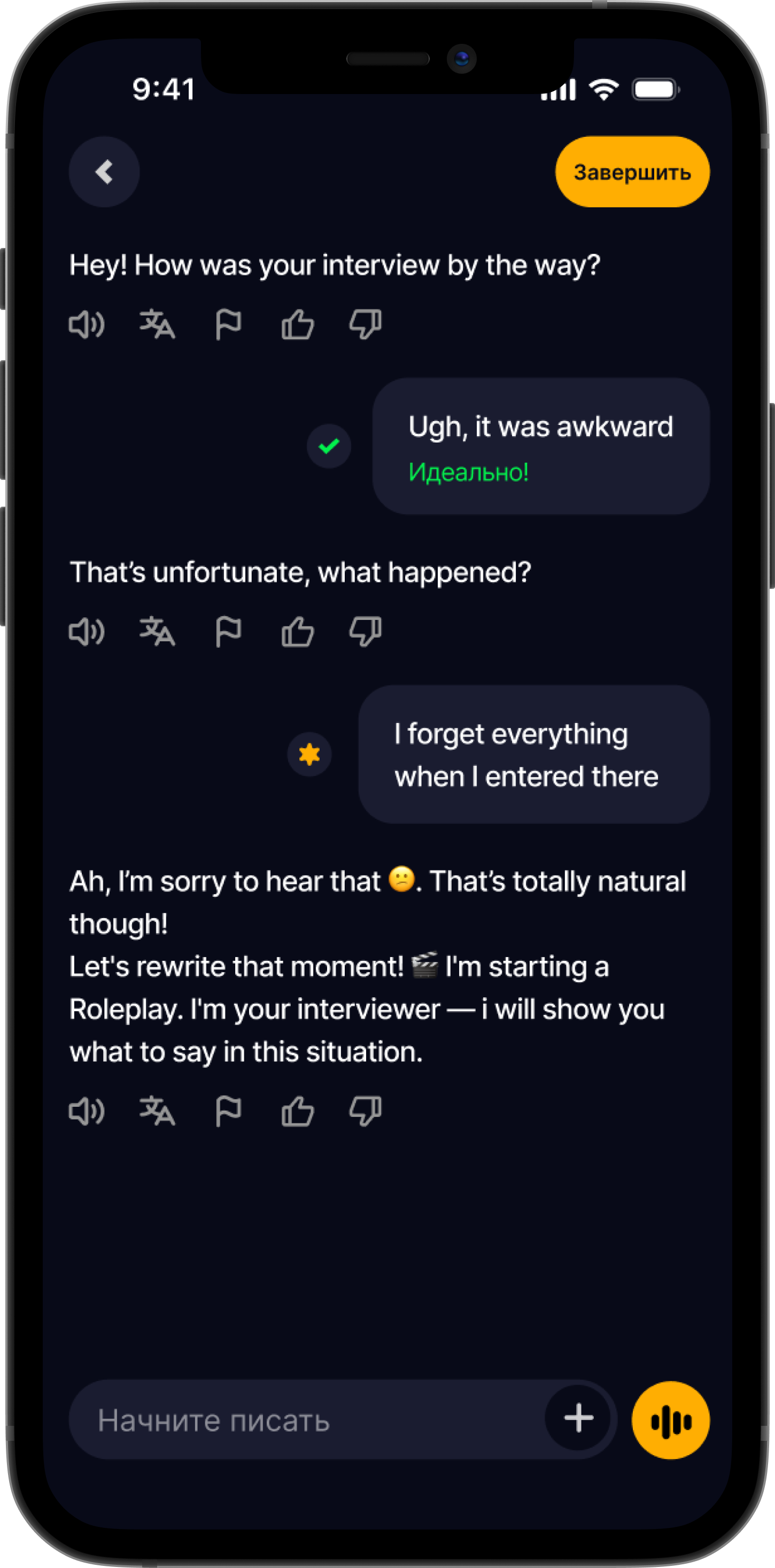
Task: Open the green checkmark beside "Ugh, it was awkward"
Action: click(329, 446)
